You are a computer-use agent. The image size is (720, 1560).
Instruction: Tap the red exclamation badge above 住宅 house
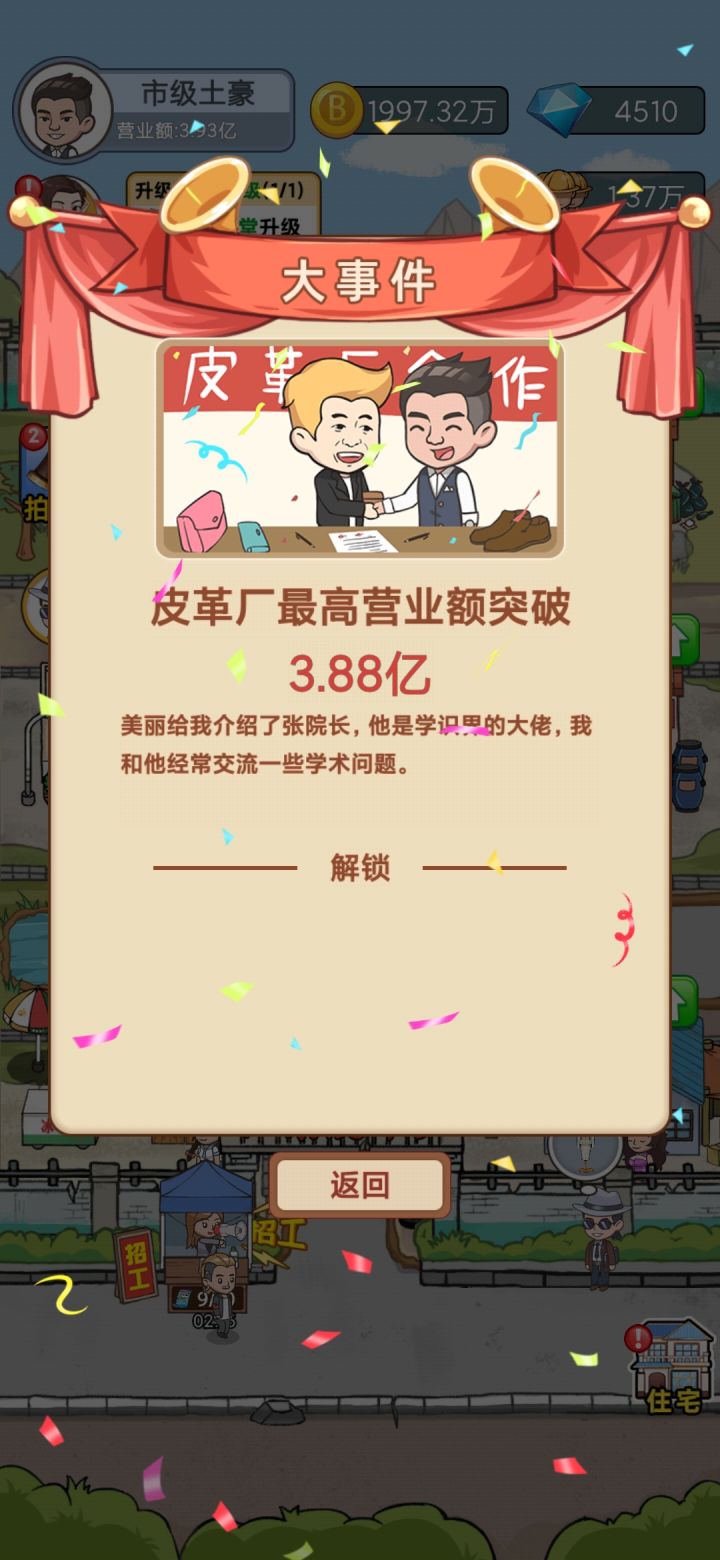(637, 1336)
